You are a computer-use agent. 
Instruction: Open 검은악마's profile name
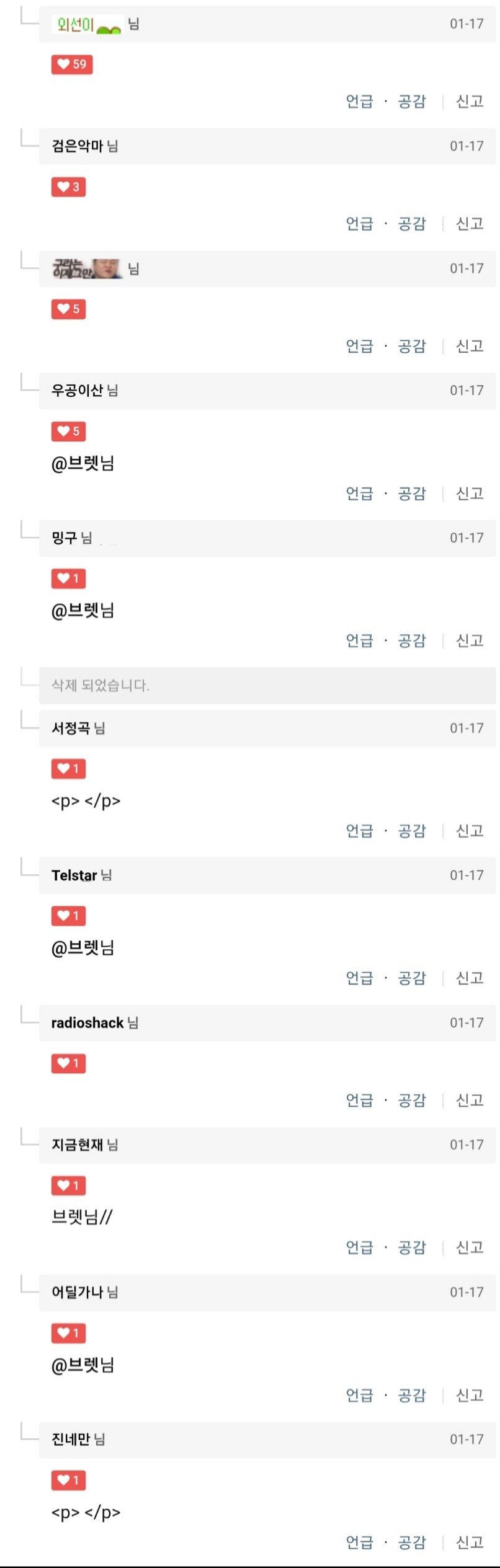77,146
